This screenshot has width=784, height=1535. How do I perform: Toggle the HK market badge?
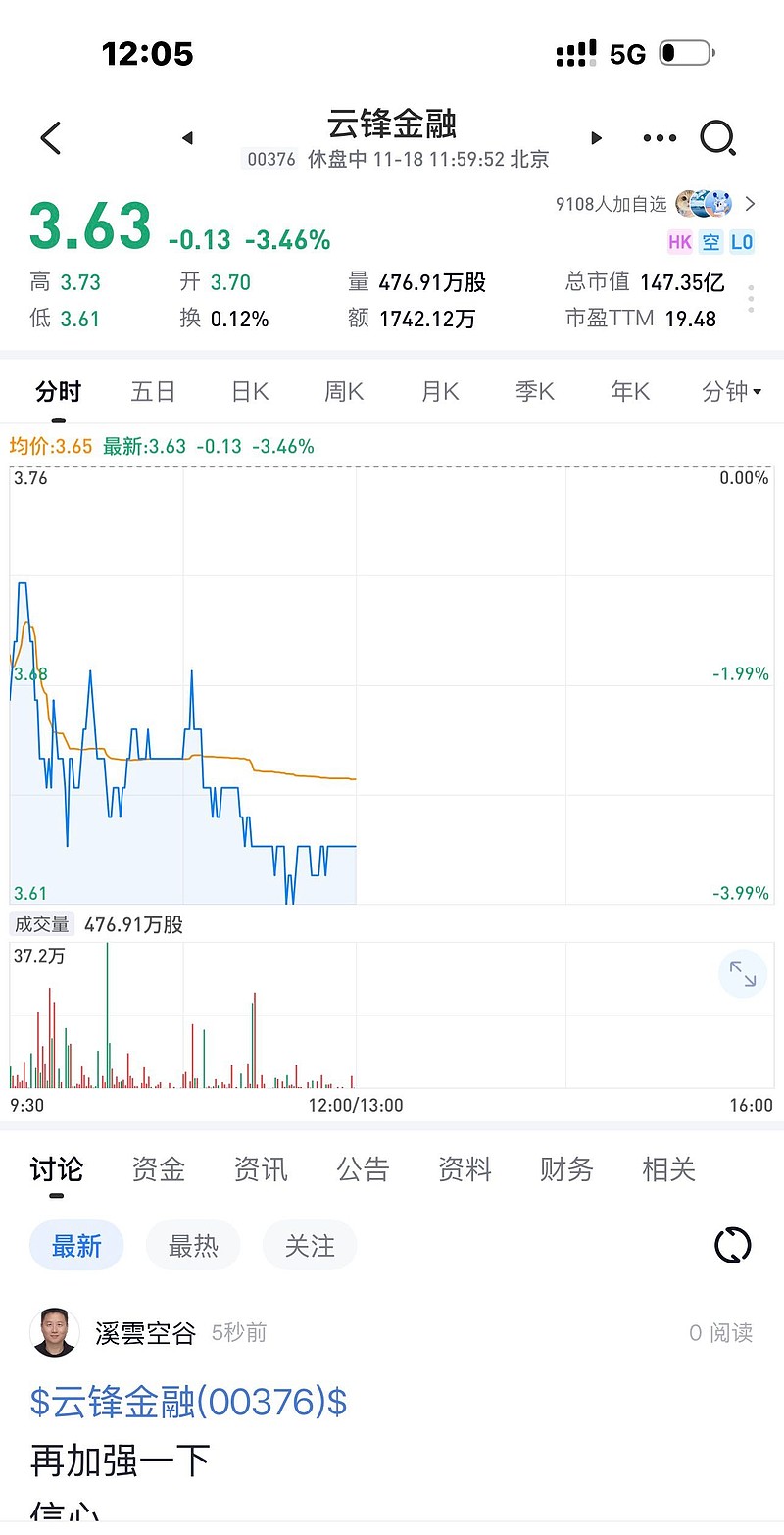click(x=680, y=241)
